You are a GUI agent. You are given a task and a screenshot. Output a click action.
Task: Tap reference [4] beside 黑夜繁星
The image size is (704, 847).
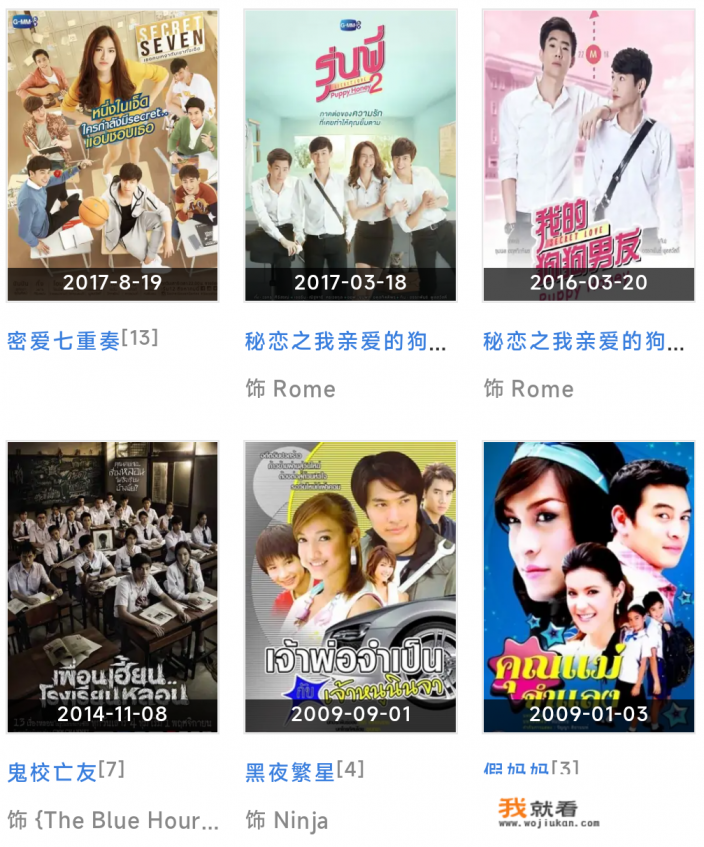(350, 769)
